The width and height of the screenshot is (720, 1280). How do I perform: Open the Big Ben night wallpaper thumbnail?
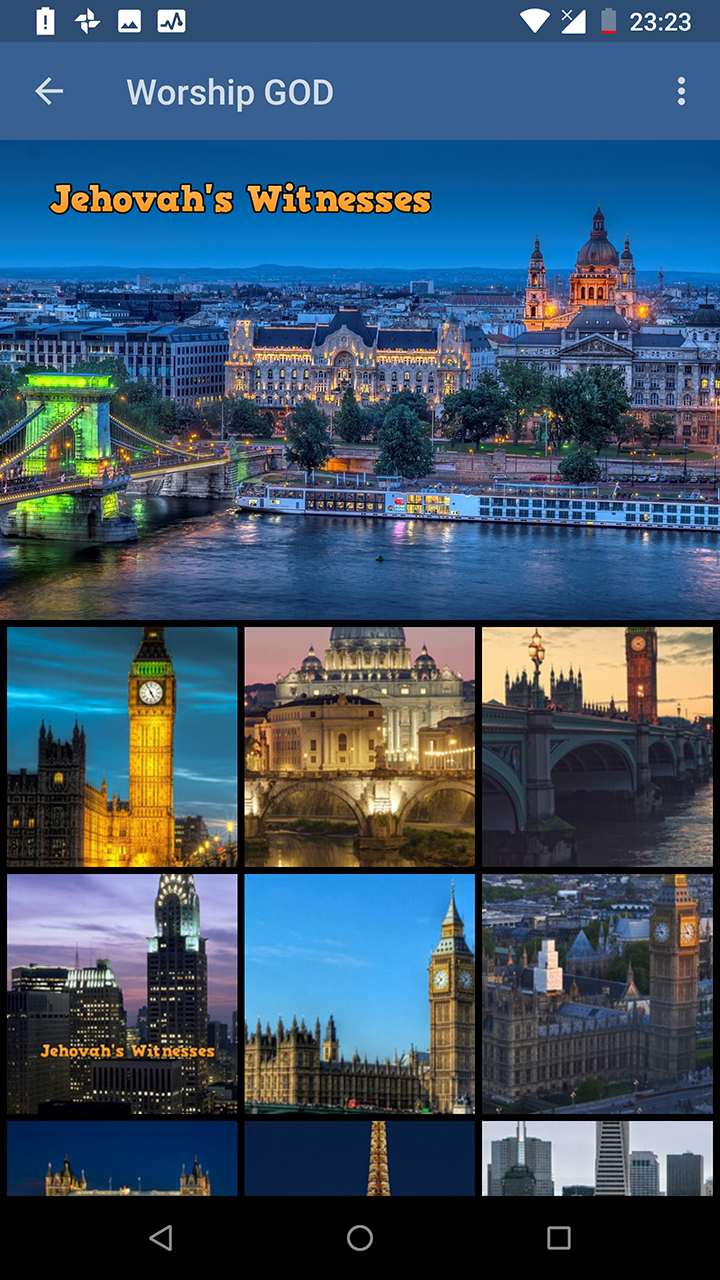tap(122, 747)
